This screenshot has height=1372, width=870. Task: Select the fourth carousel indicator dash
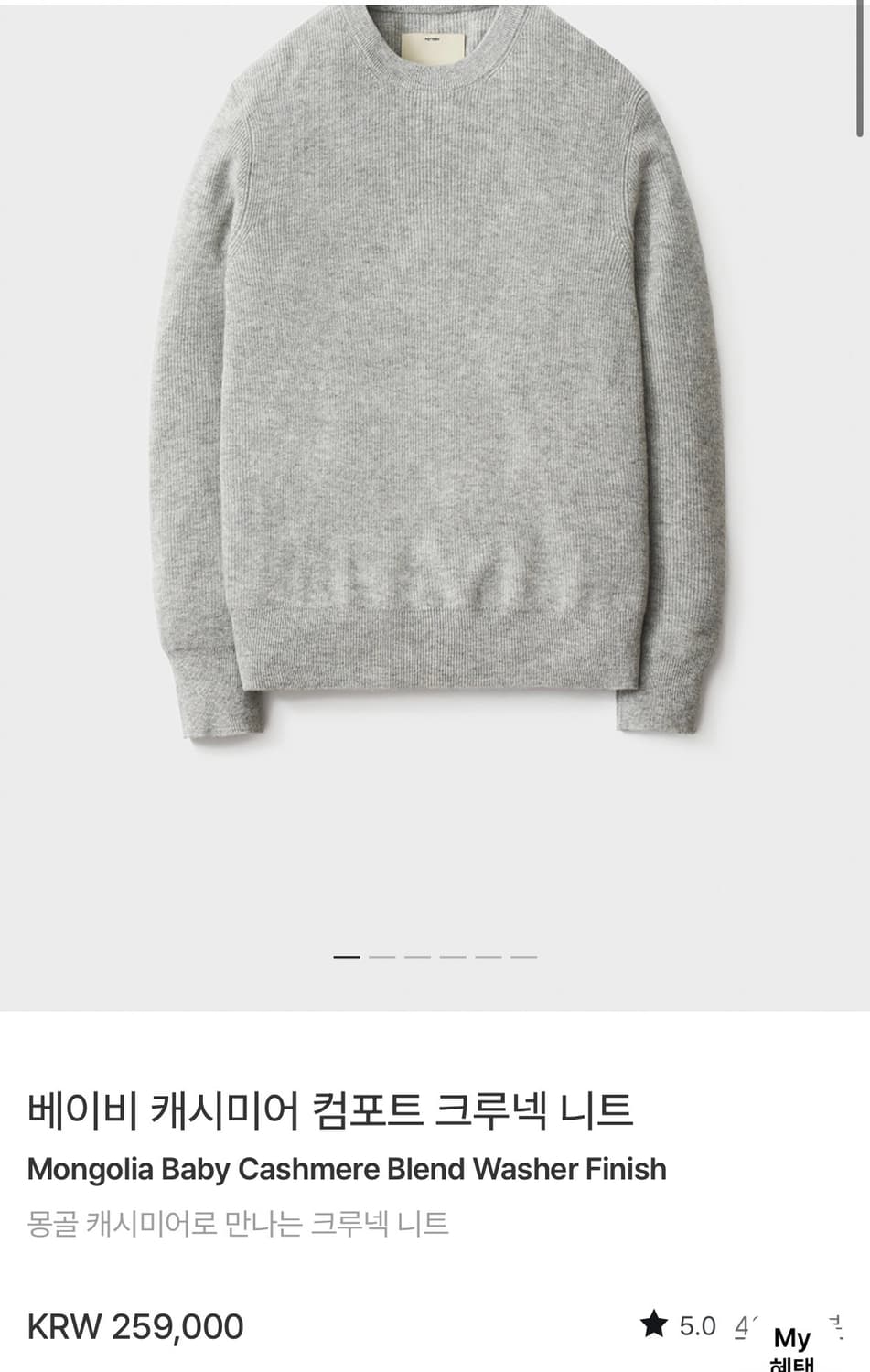454,955
